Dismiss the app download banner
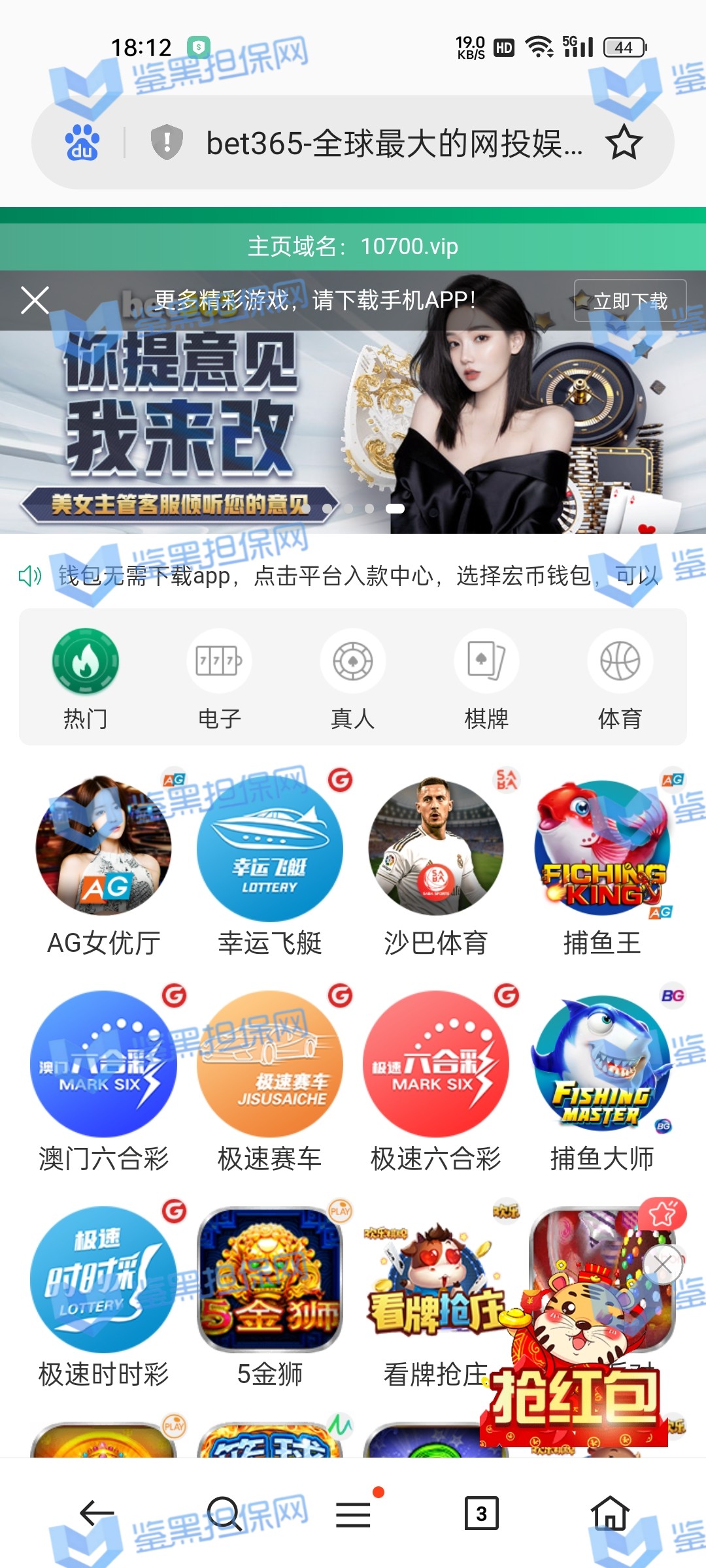The height and width of the screenshot is (1568, 706). pyautogui.click(x=35, y=301)
